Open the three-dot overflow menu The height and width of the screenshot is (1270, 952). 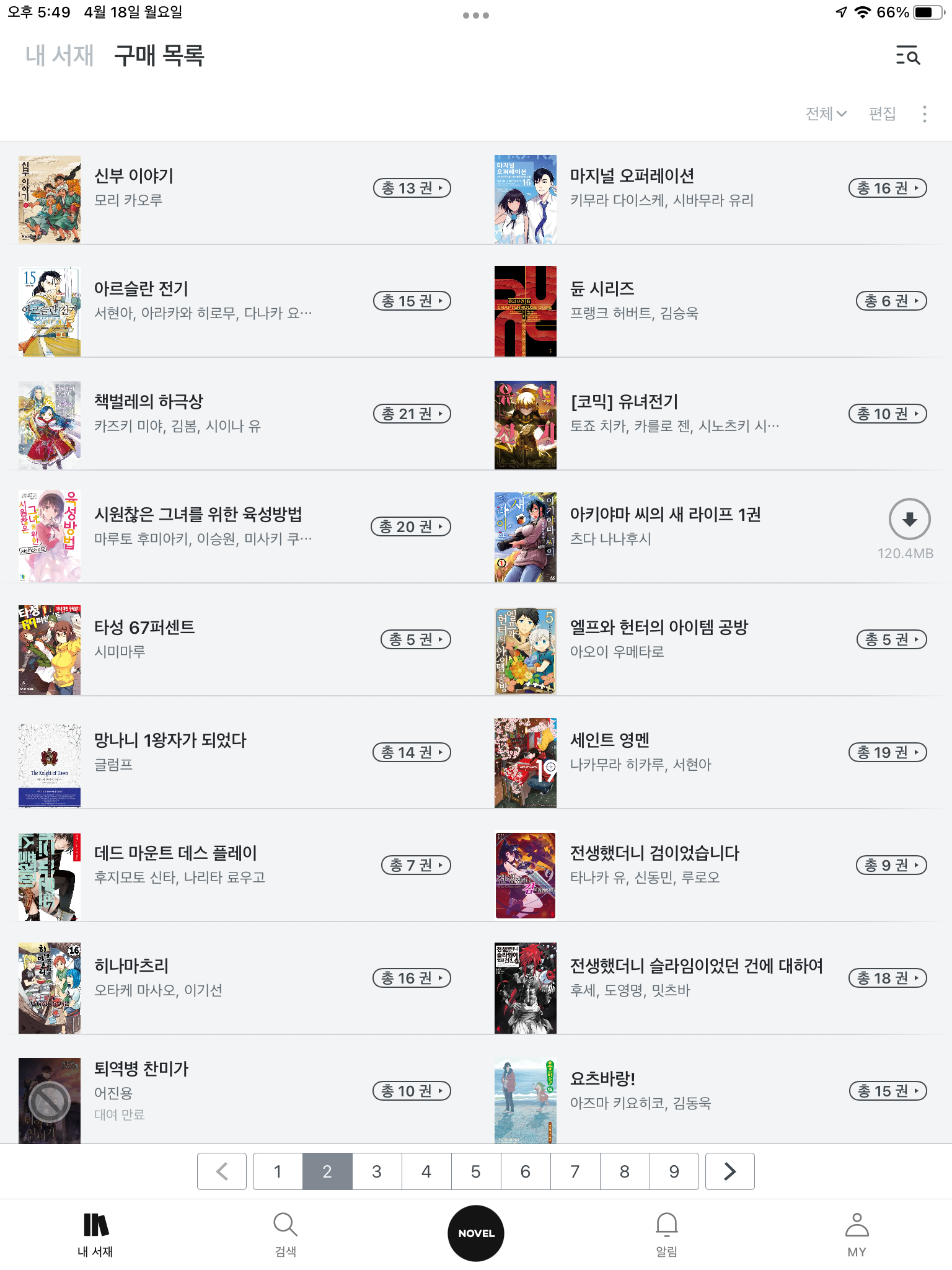924,113
